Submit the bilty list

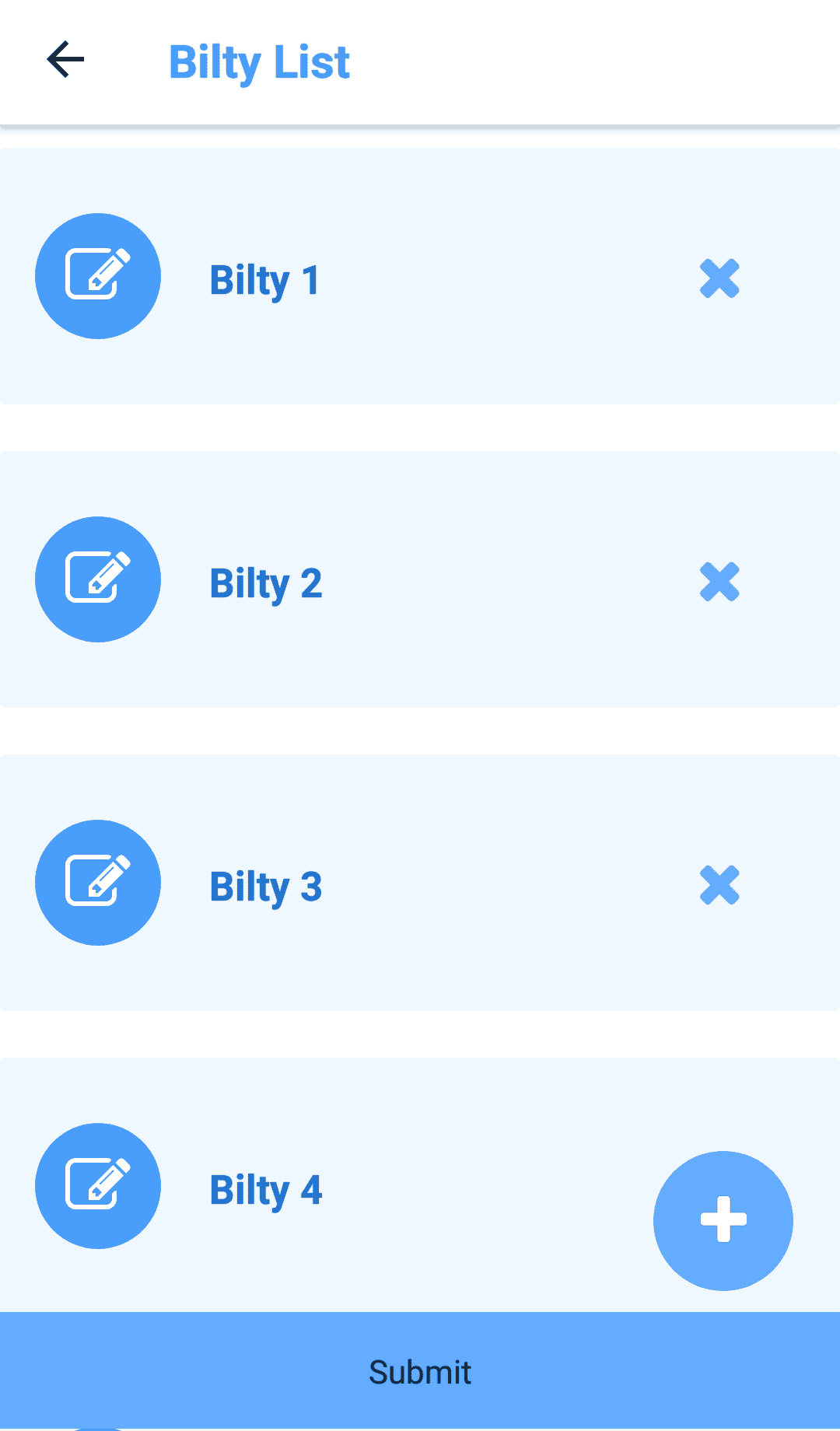[x=420, y=1372]
